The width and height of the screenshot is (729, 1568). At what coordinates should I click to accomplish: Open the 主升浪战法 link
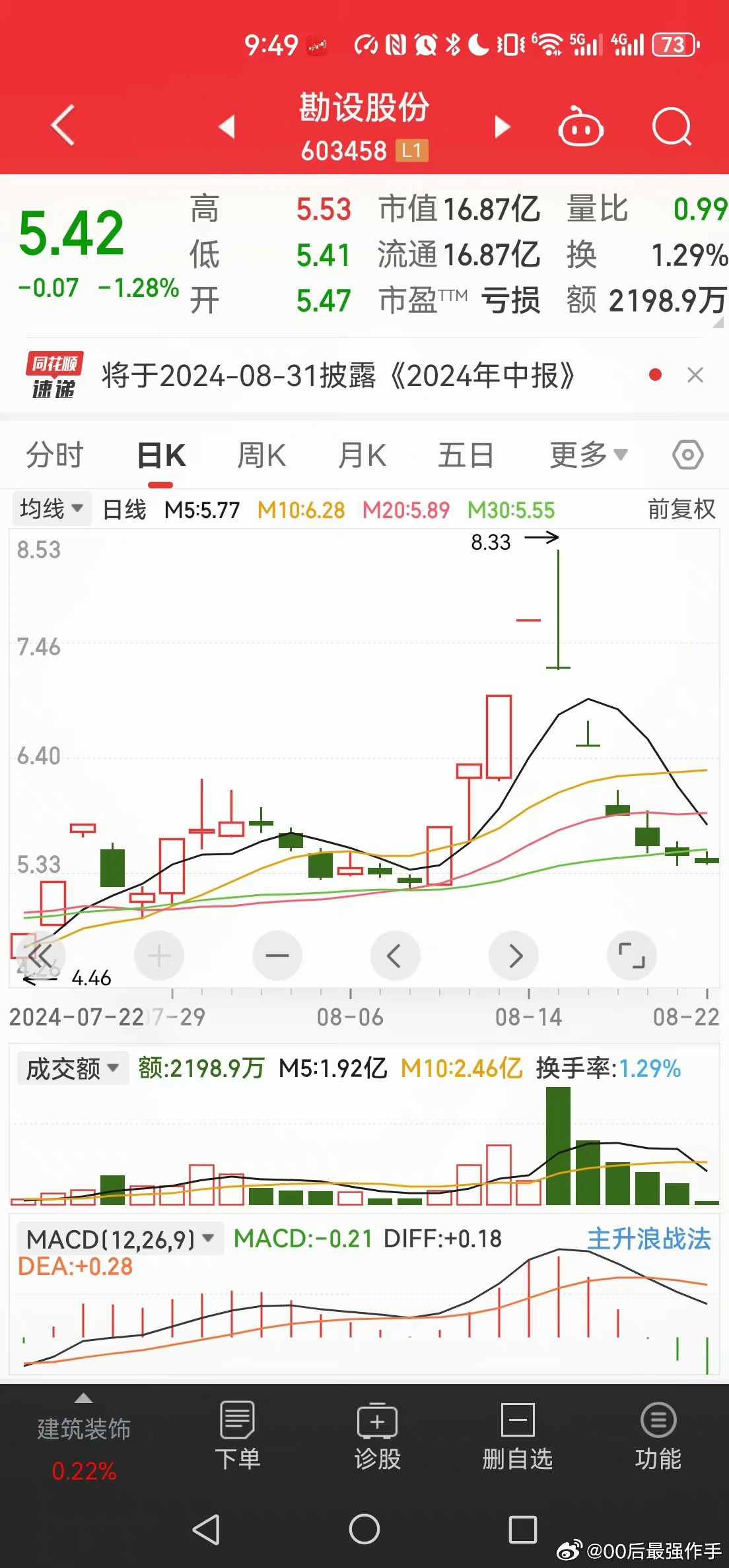click(649, 1238)
